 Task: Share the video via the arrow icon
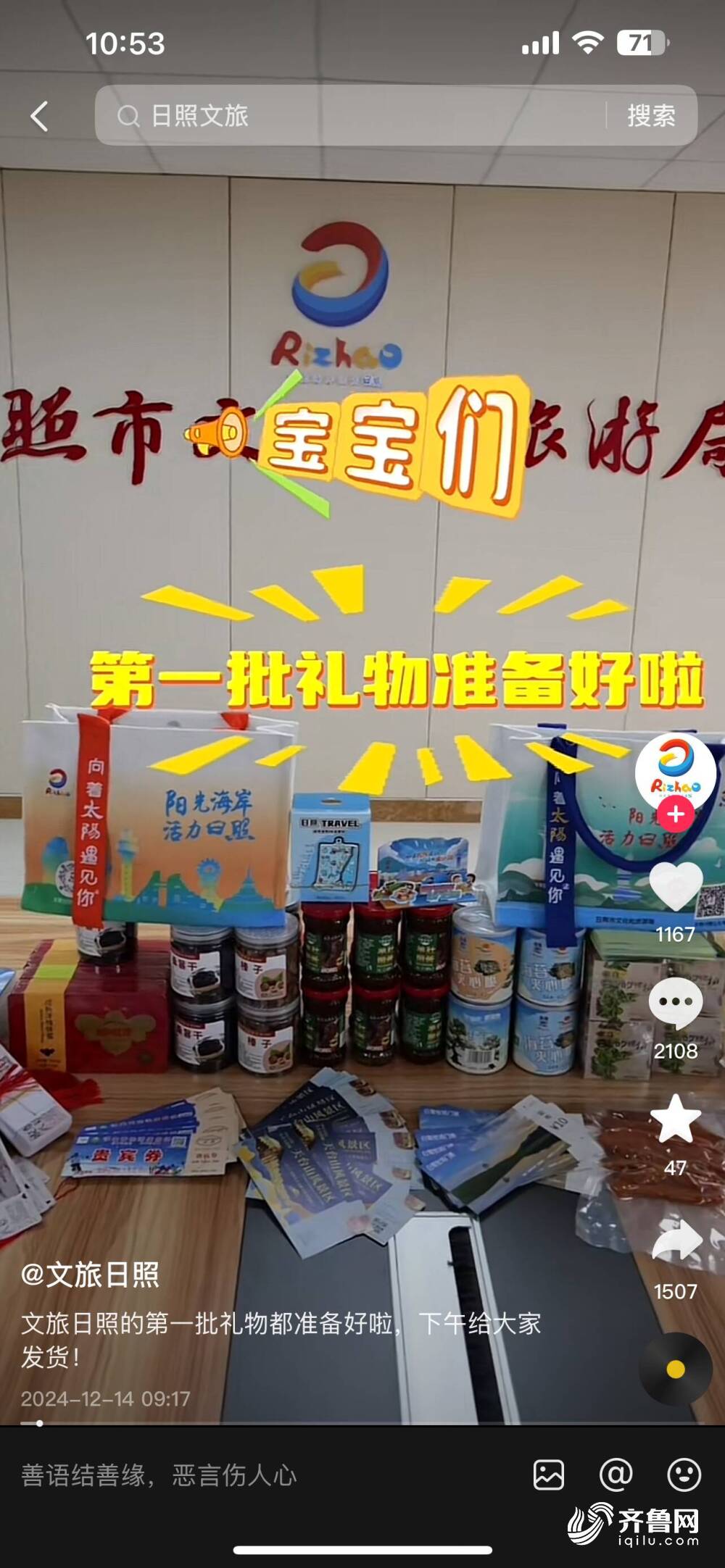(x=676, y=1240)
